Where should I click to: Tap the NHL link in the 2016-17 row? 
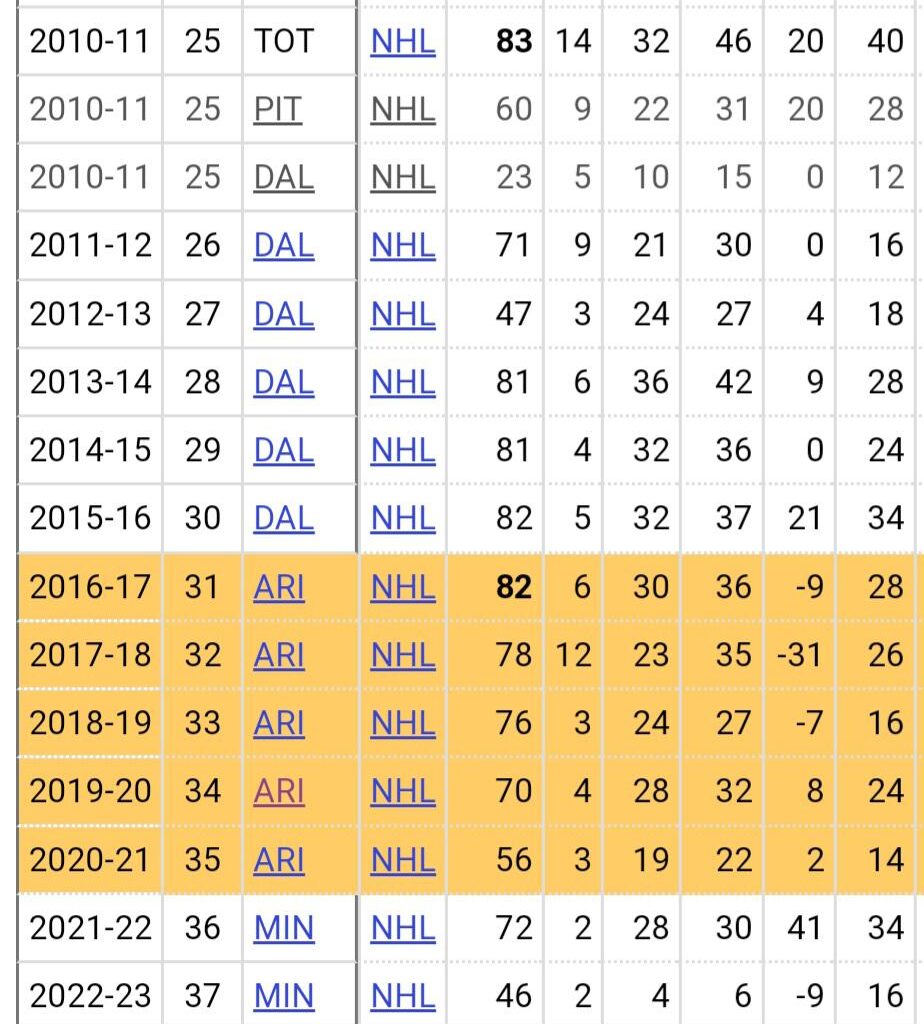pos(403,586)
